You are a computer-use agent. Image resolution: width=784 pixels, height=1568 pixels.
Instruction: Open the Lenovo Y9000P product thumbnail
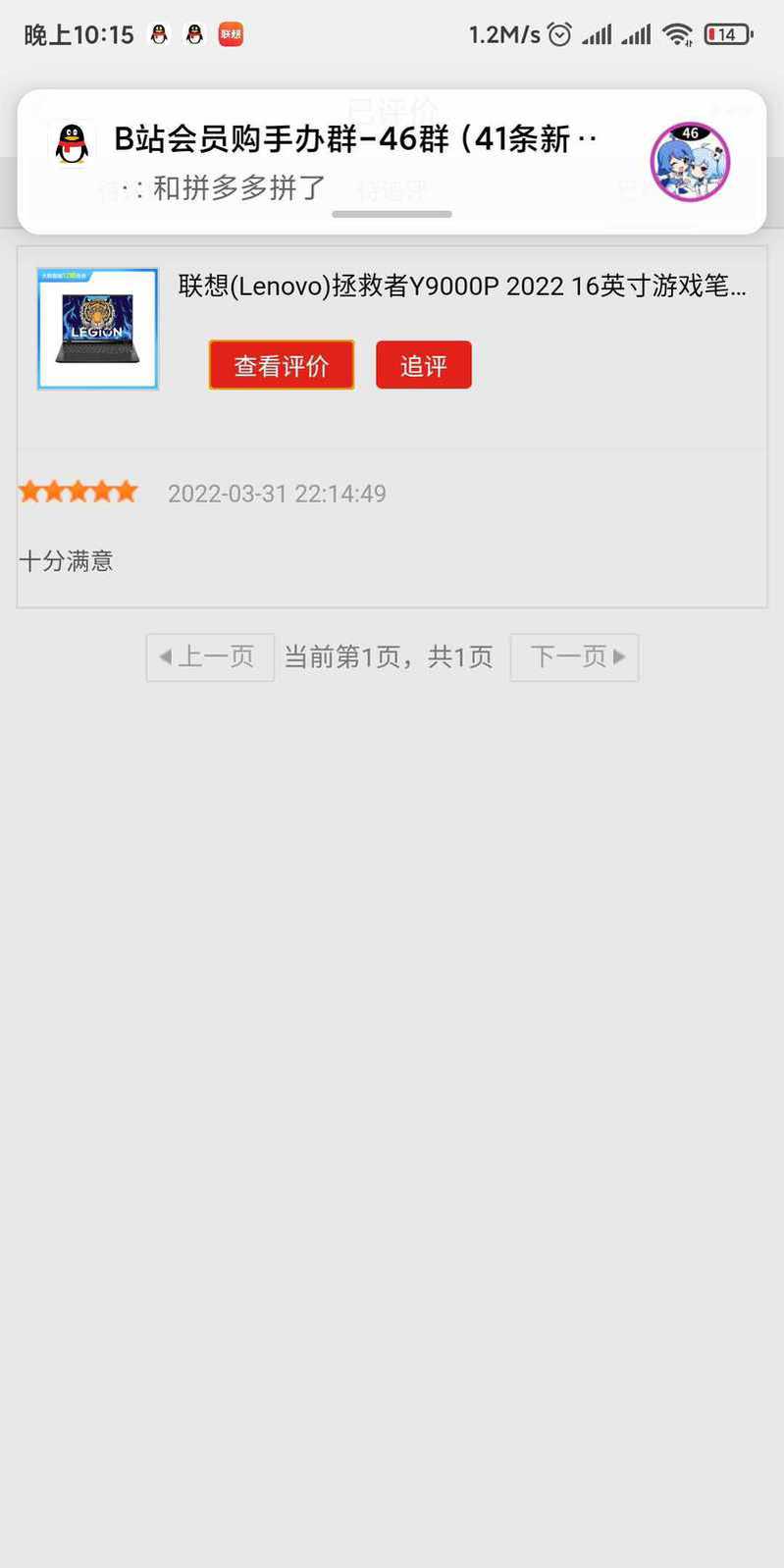click(x=98, y=329)
